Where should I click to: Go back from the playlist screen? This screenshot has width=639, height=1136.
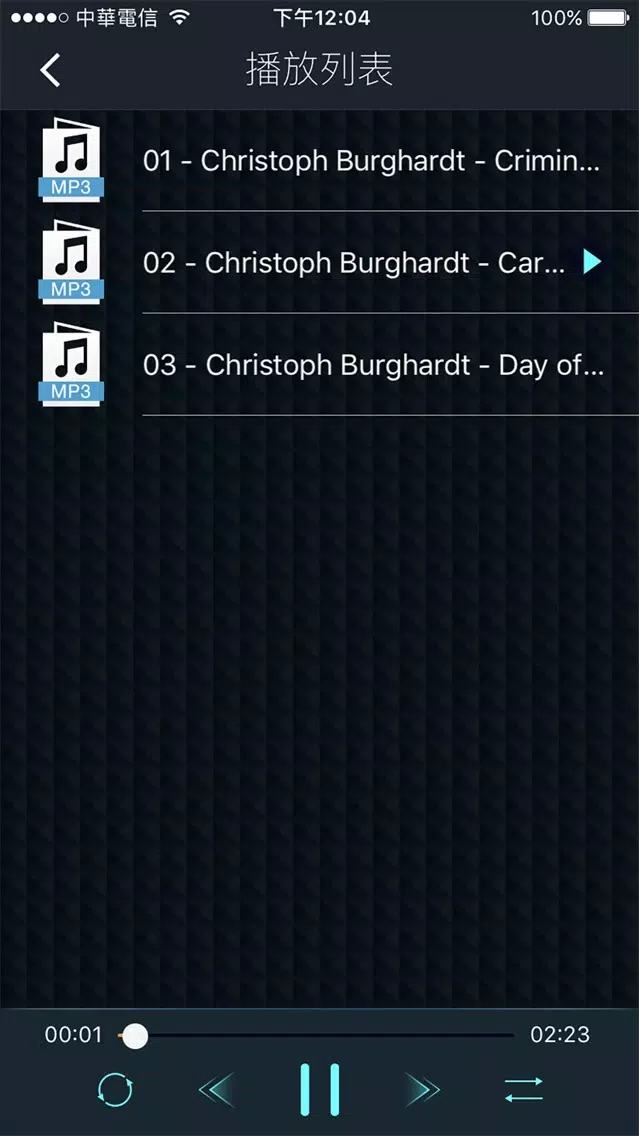50,70
